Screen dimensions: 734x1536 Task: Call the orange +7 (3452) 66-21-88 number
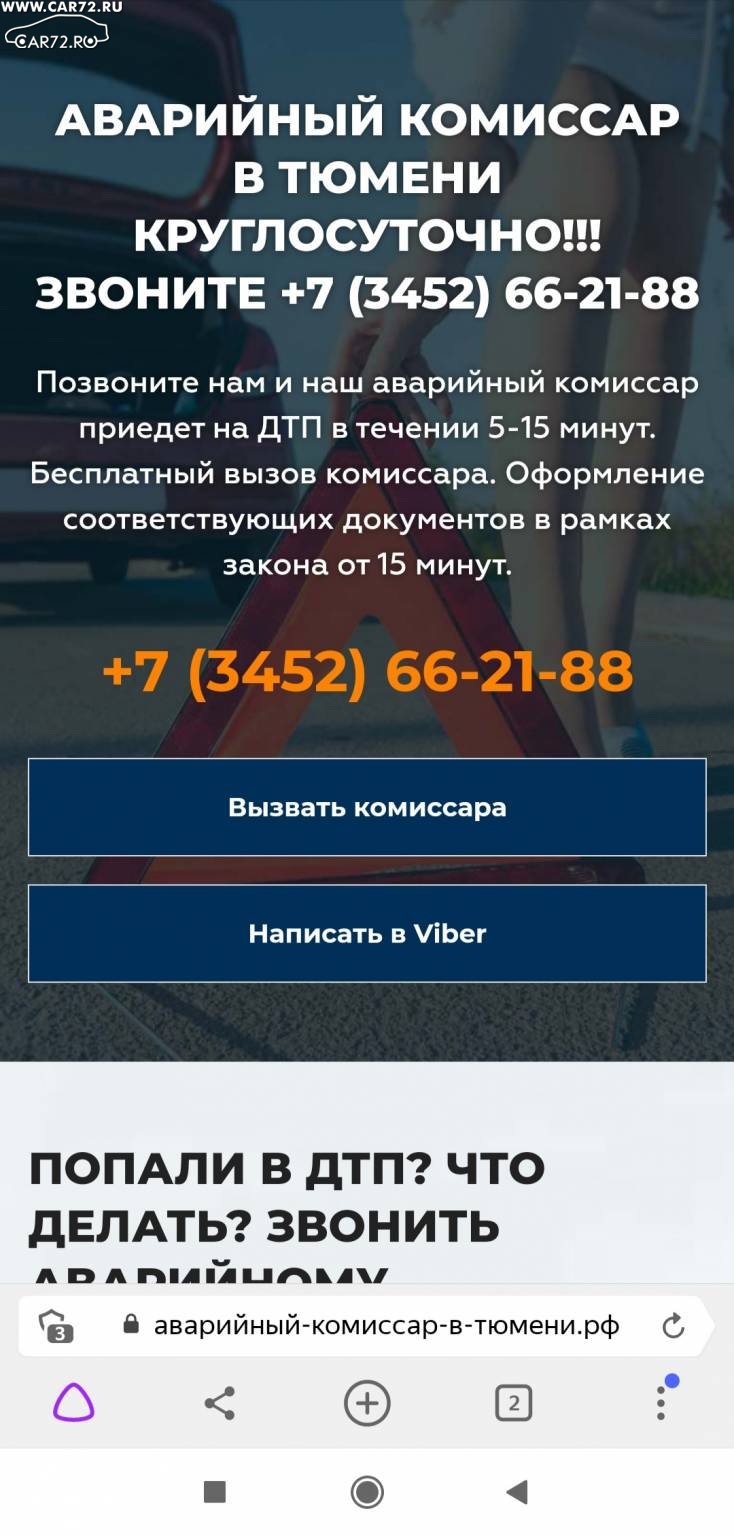pos(367,670)
